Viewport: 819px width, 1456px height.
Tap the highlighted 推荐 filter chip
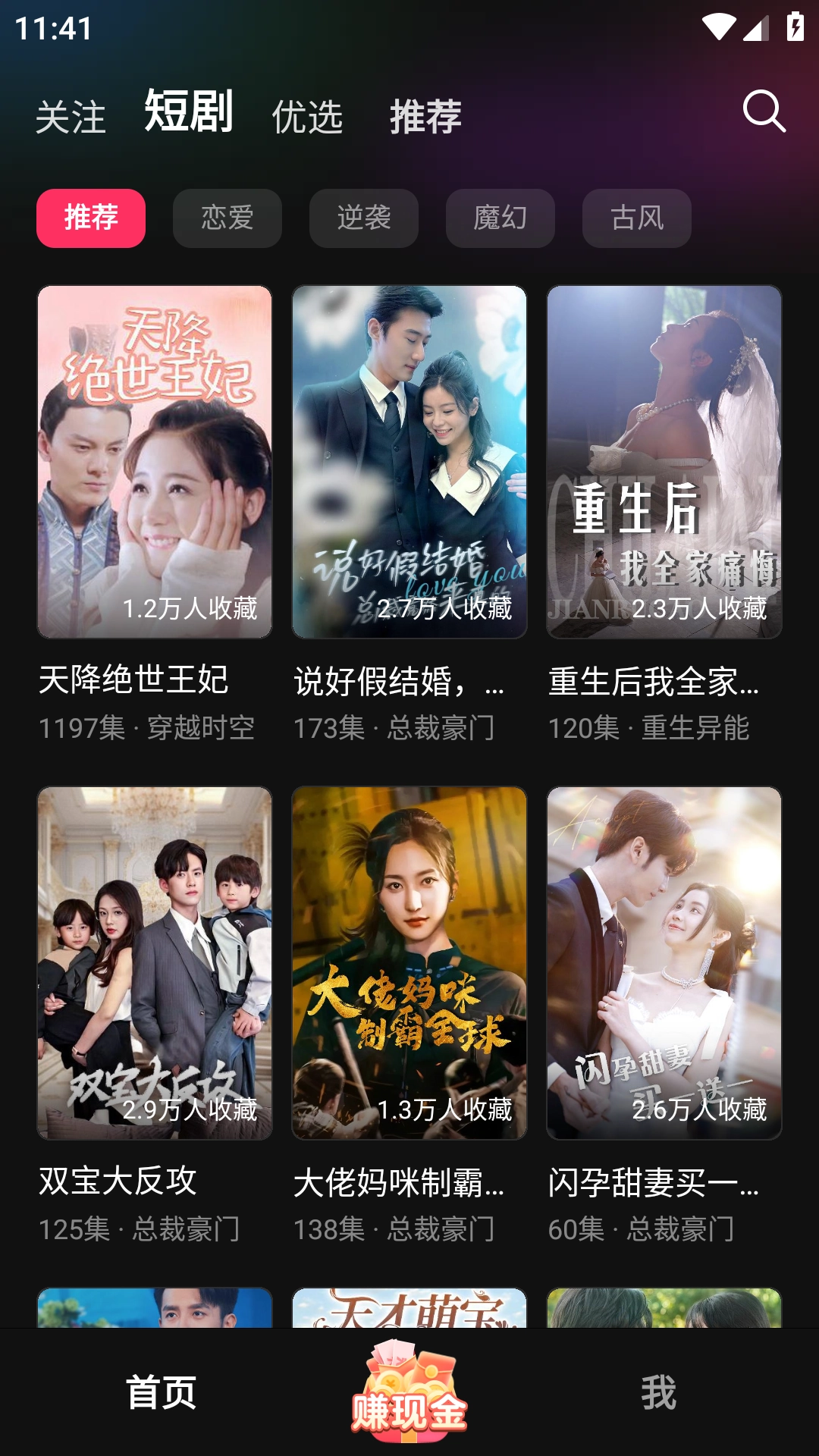tap(91, 218)
